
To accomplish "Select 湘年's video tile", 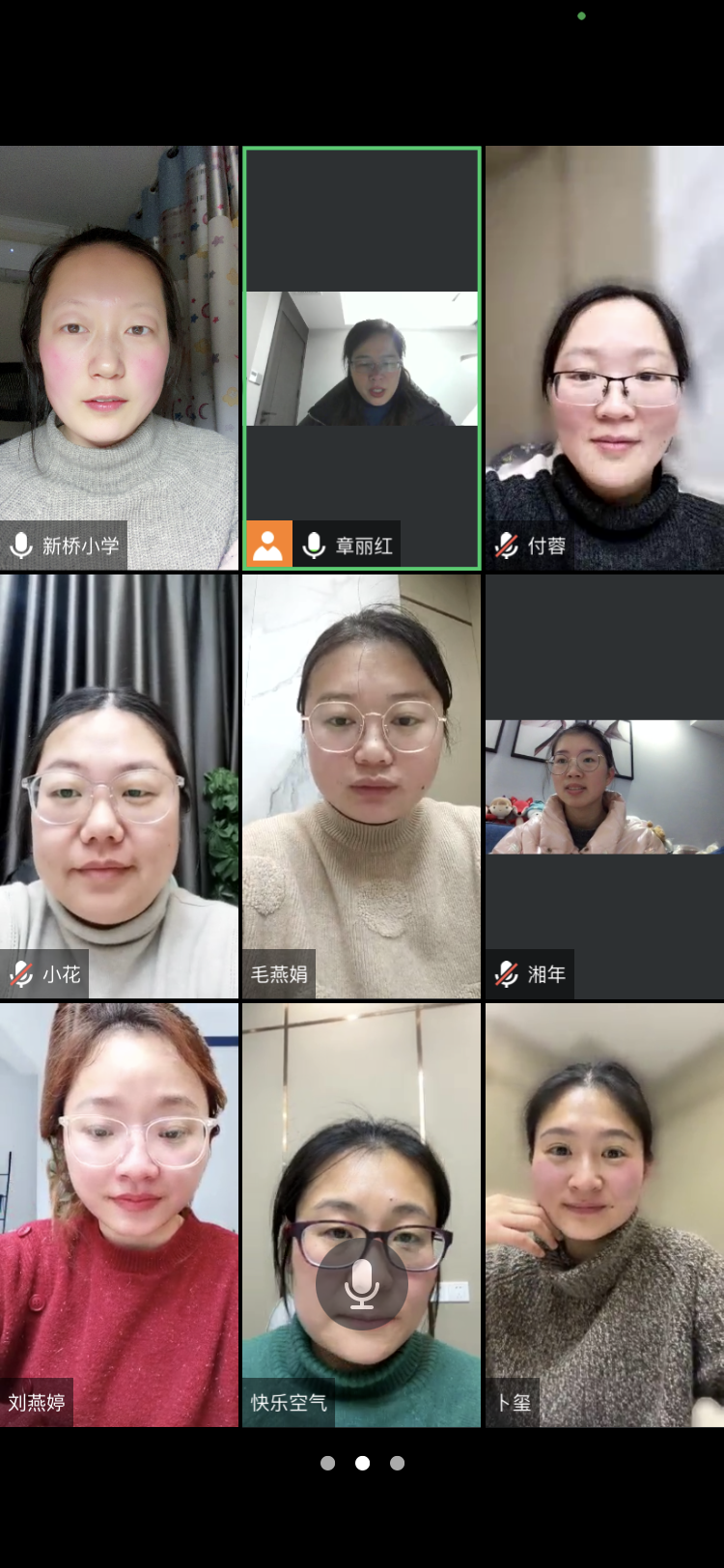I will [605, 786].
